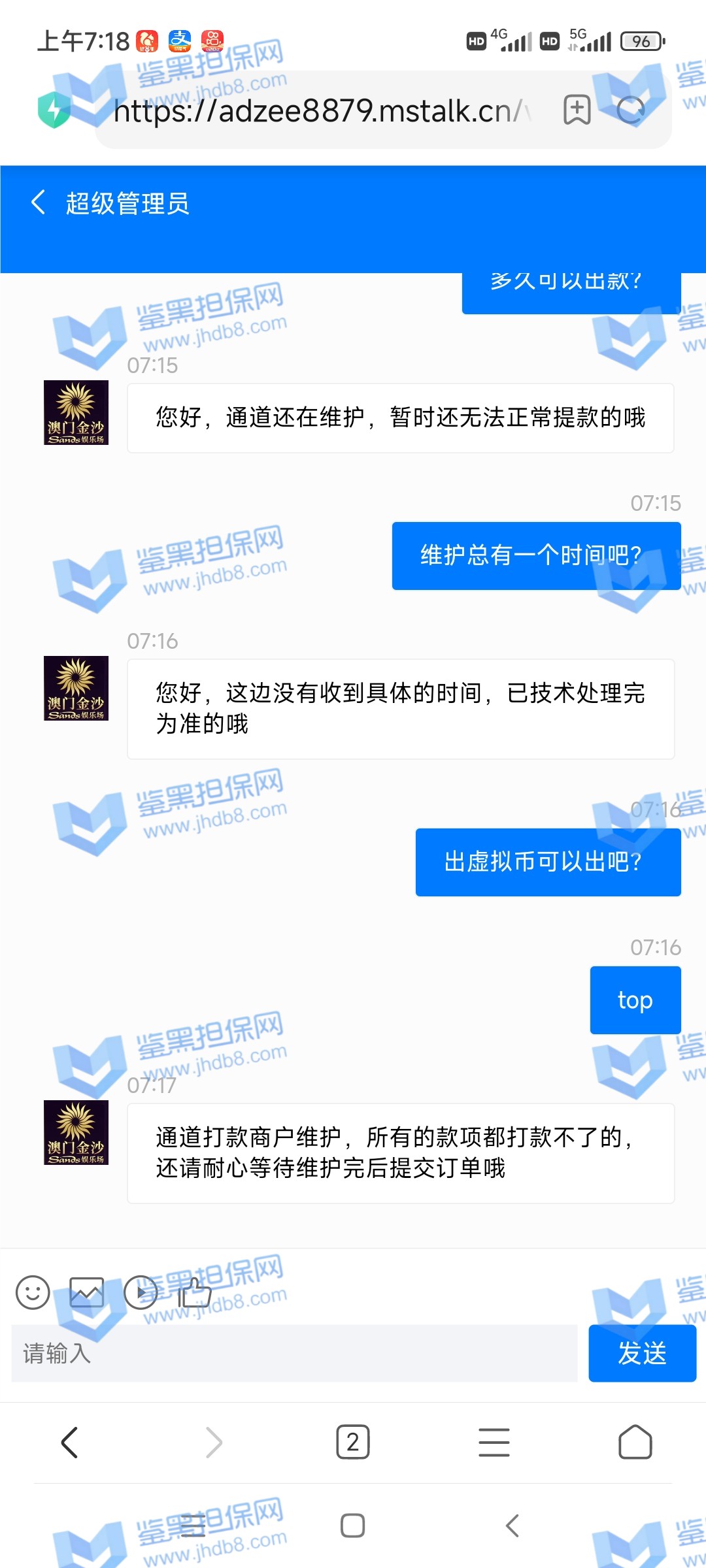Tap the browser URL address bar

click(320, 111)
